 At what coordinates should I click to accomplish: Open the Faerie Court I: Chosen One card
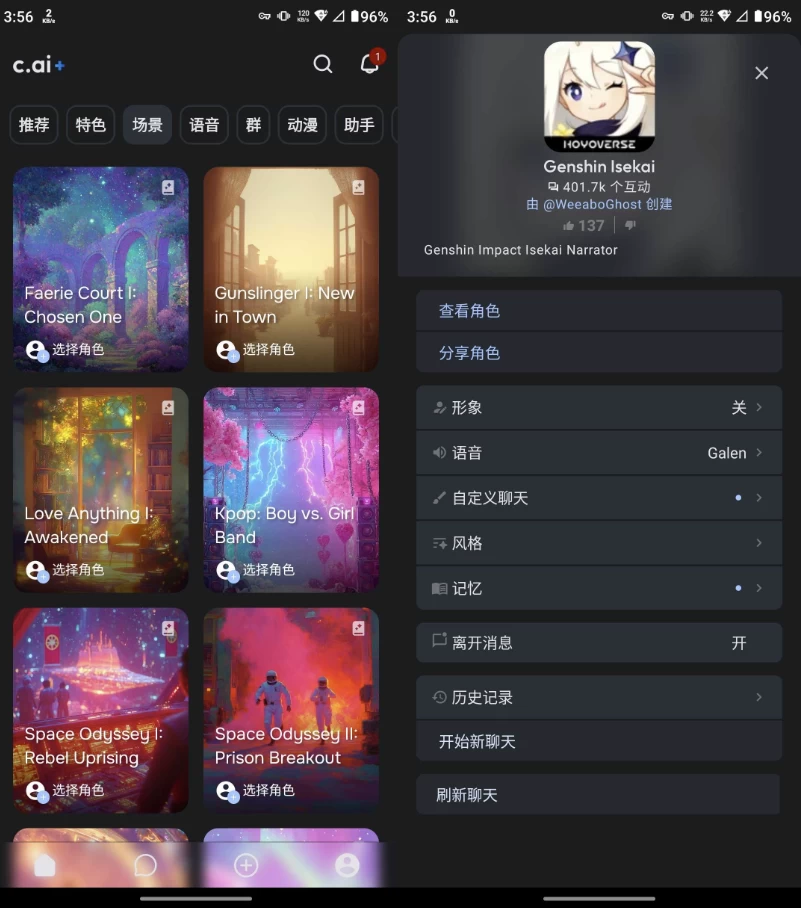tap(101, 269)
